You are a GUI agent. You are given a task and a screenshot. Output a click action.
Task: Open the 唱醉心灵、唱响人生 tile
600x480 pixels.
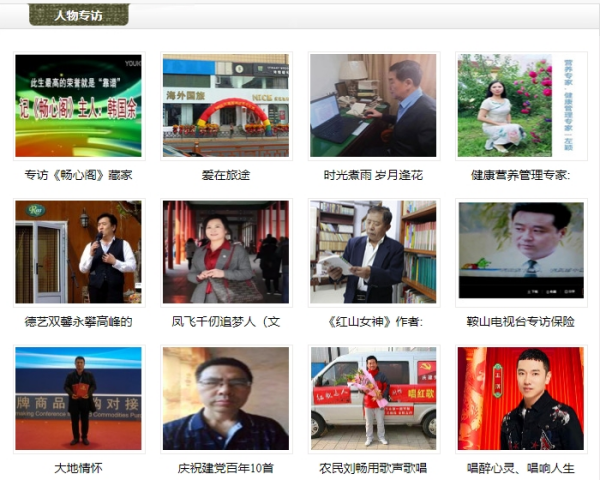pos(520,398)
